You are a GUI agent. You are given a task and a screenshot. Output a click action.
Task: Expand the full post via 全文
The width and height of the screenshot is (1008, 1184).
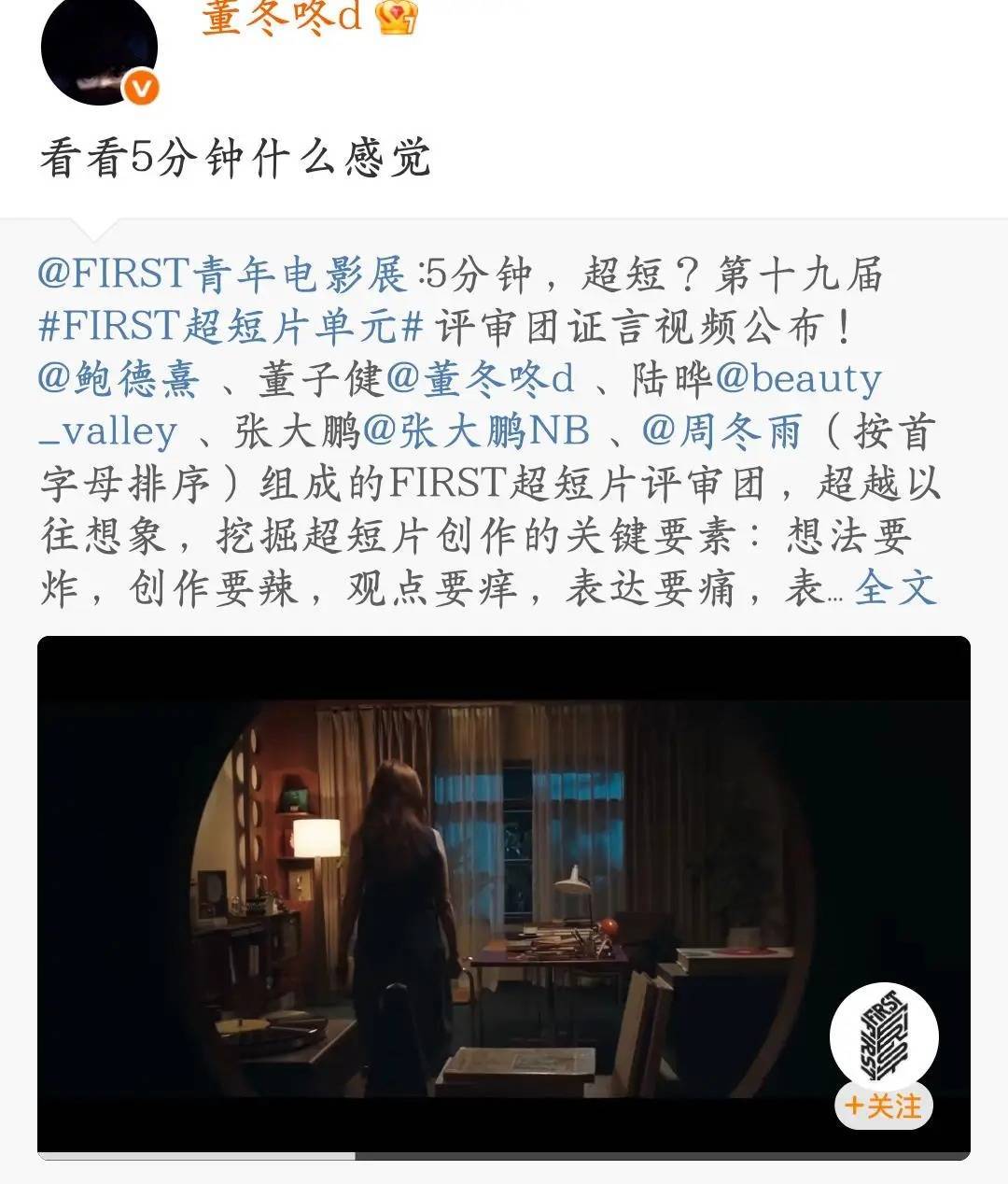point(894,587)
